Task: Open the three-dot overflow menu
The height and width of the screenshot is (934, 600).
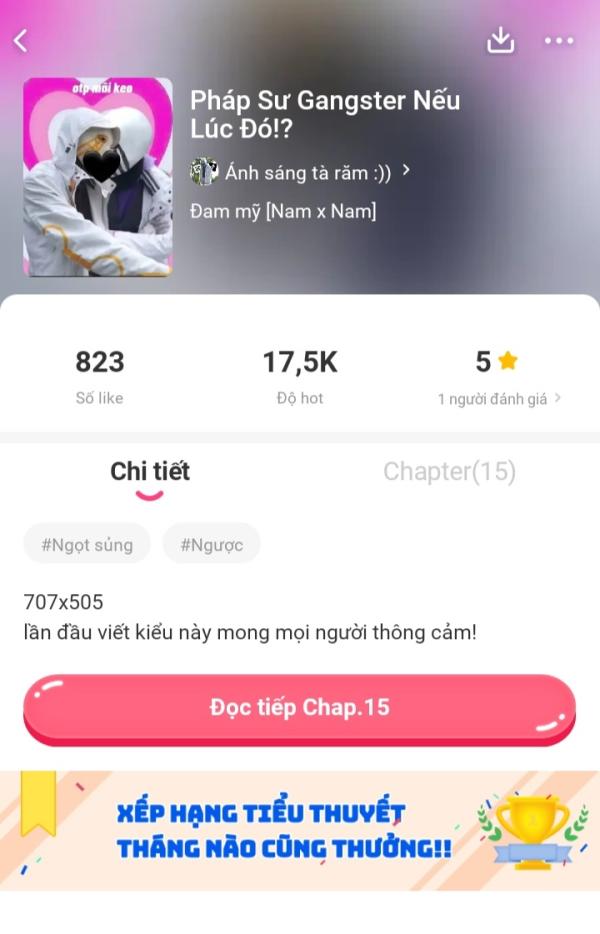Action: [559, 41]
